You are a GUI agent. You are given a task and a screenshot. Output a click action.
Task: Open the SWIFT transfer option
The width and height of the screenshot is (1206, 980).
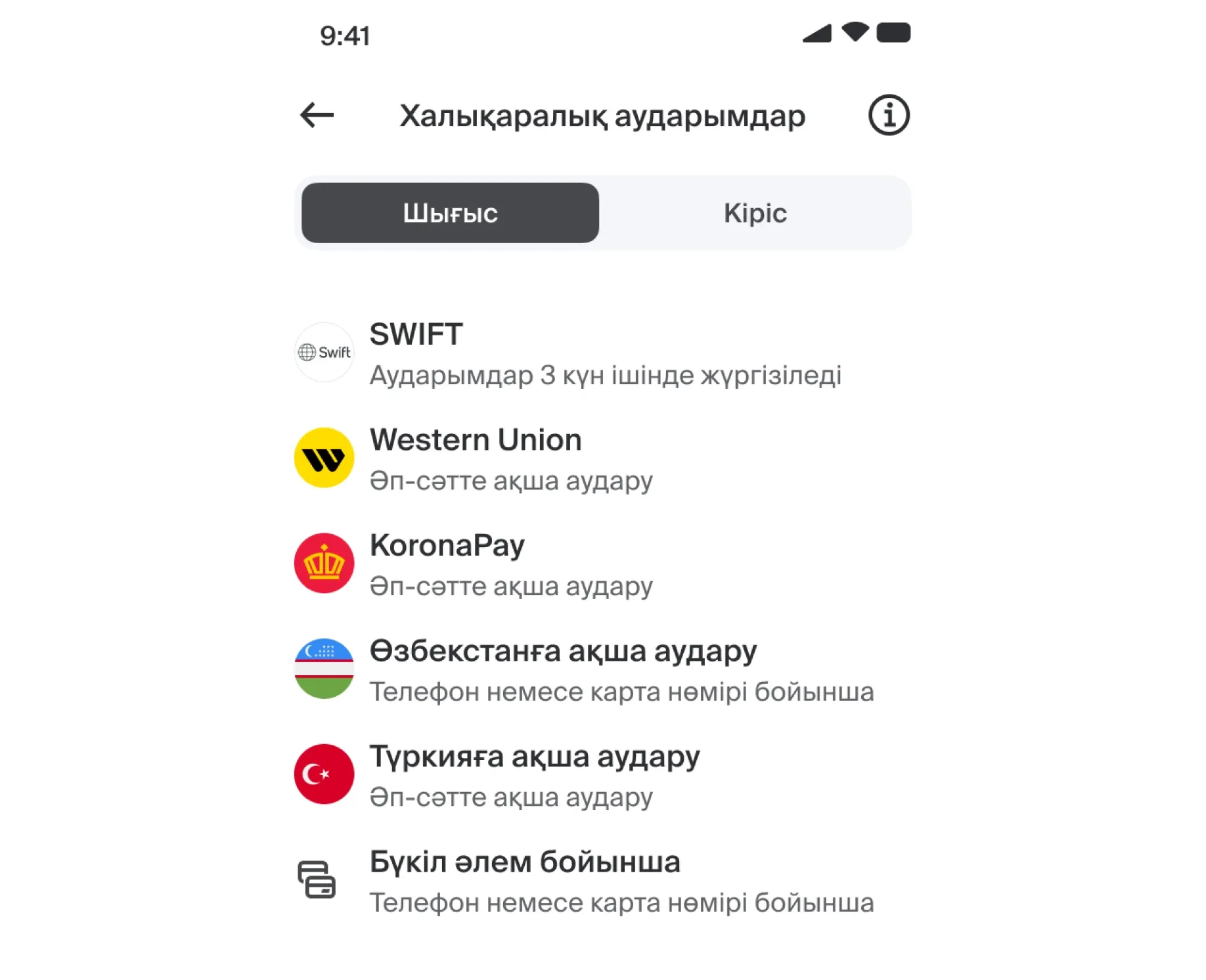tap(602, 353)
